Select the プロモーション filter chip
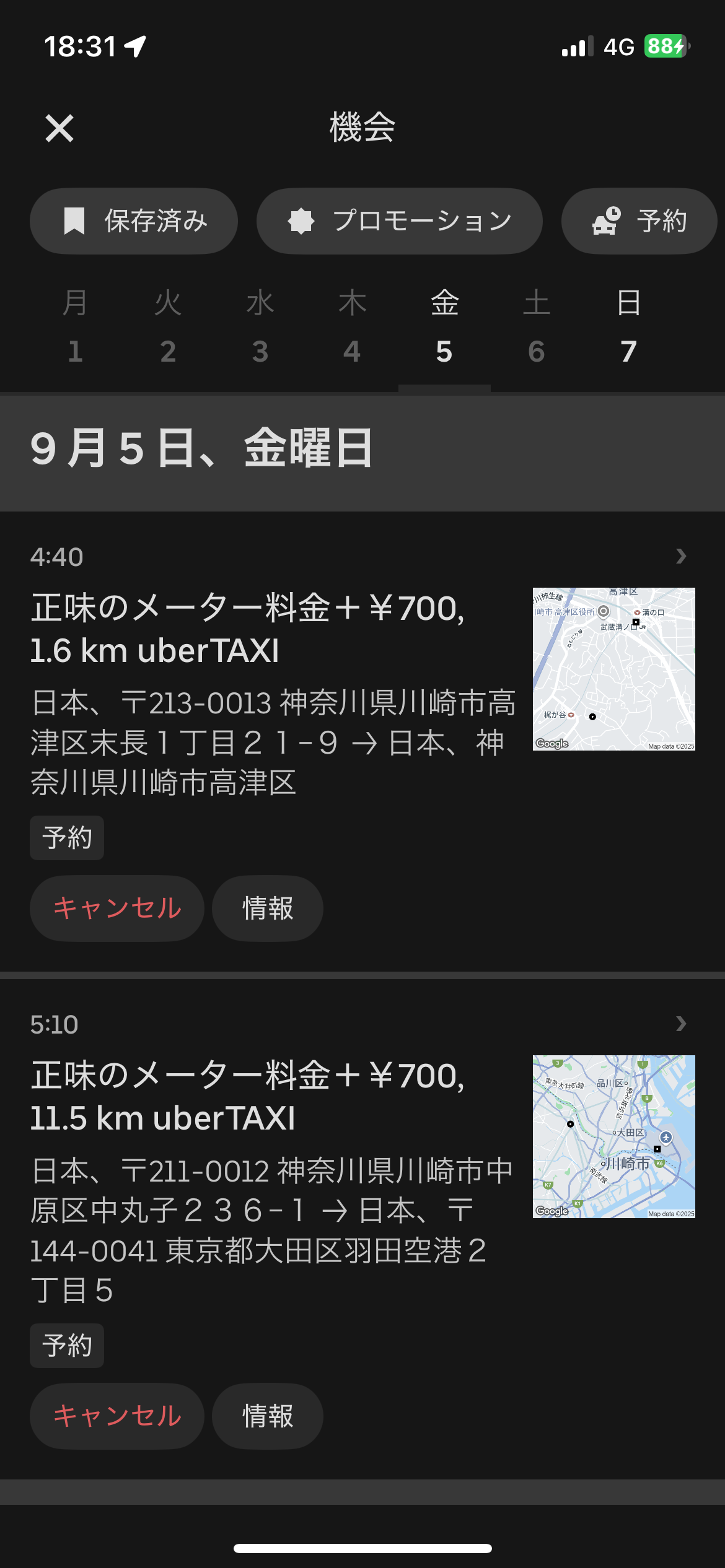 point(400,221)
